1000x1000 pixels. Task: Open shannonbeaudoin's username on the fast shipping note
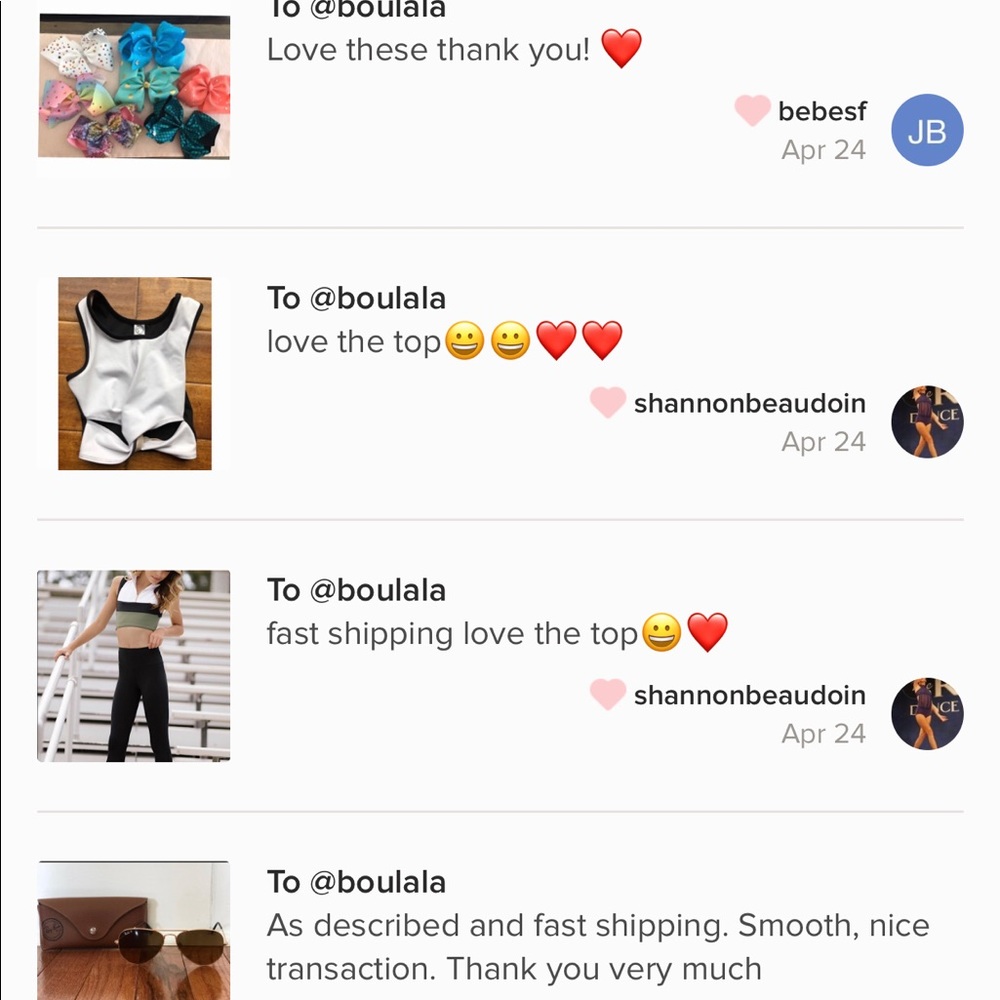[x=749, y=696]
